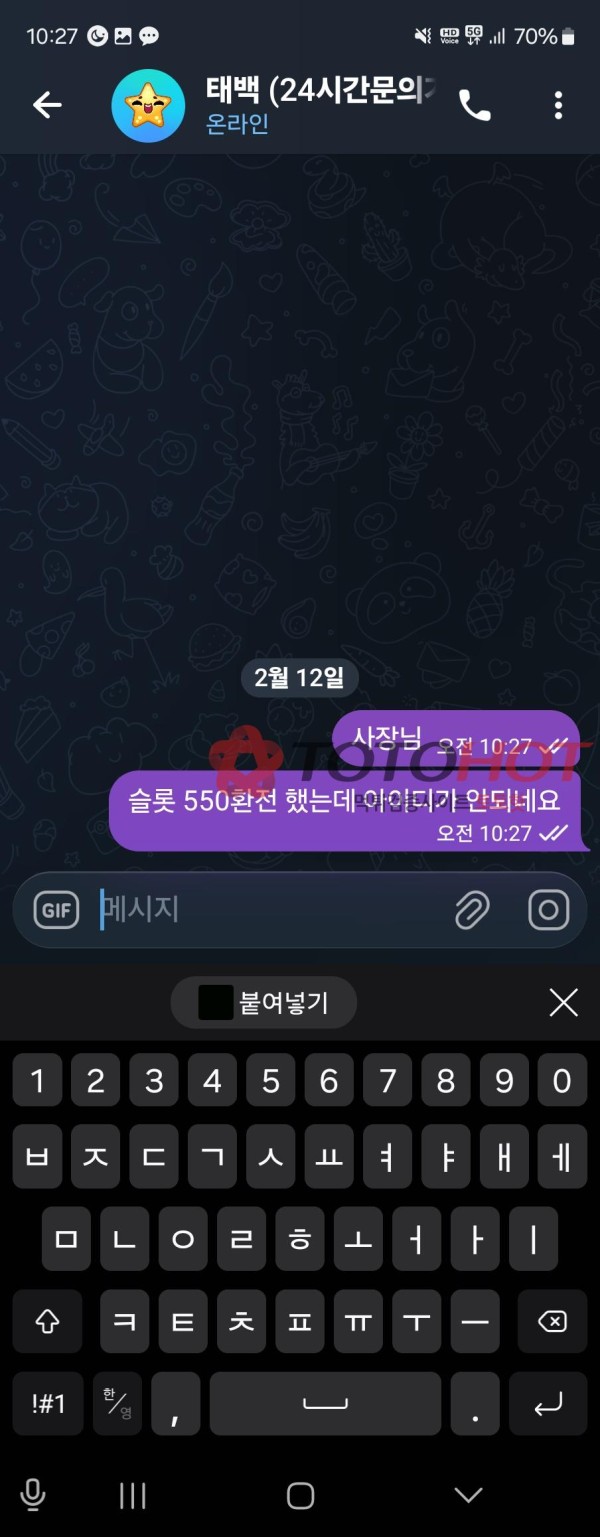Screen dimensions: 600x1537
Task: Open the camera video message button
Action: (x=548, y=910)
